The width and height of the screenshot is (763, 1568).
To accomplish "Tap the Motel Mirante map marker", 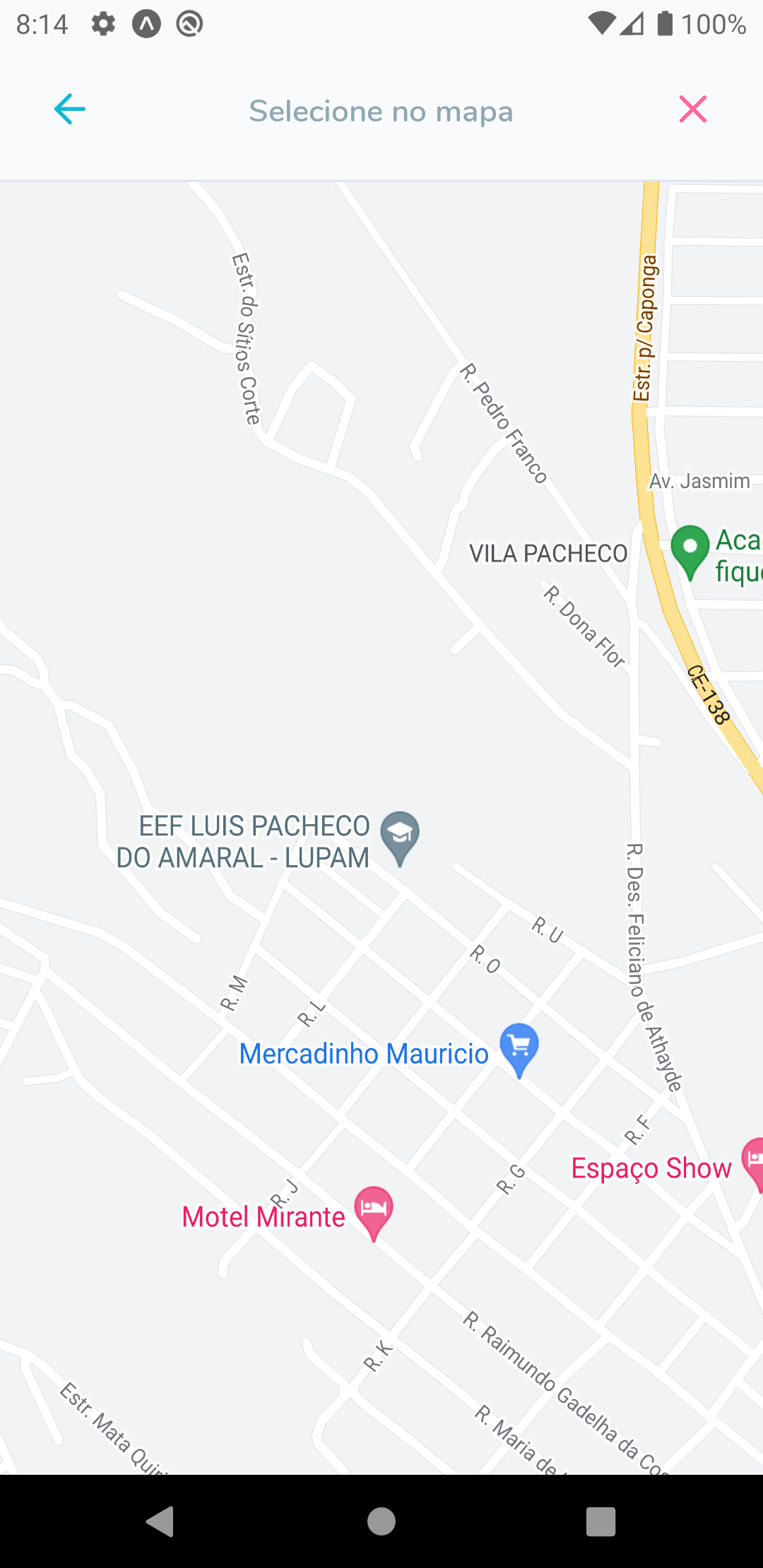I will click(x=373, y=1209).
